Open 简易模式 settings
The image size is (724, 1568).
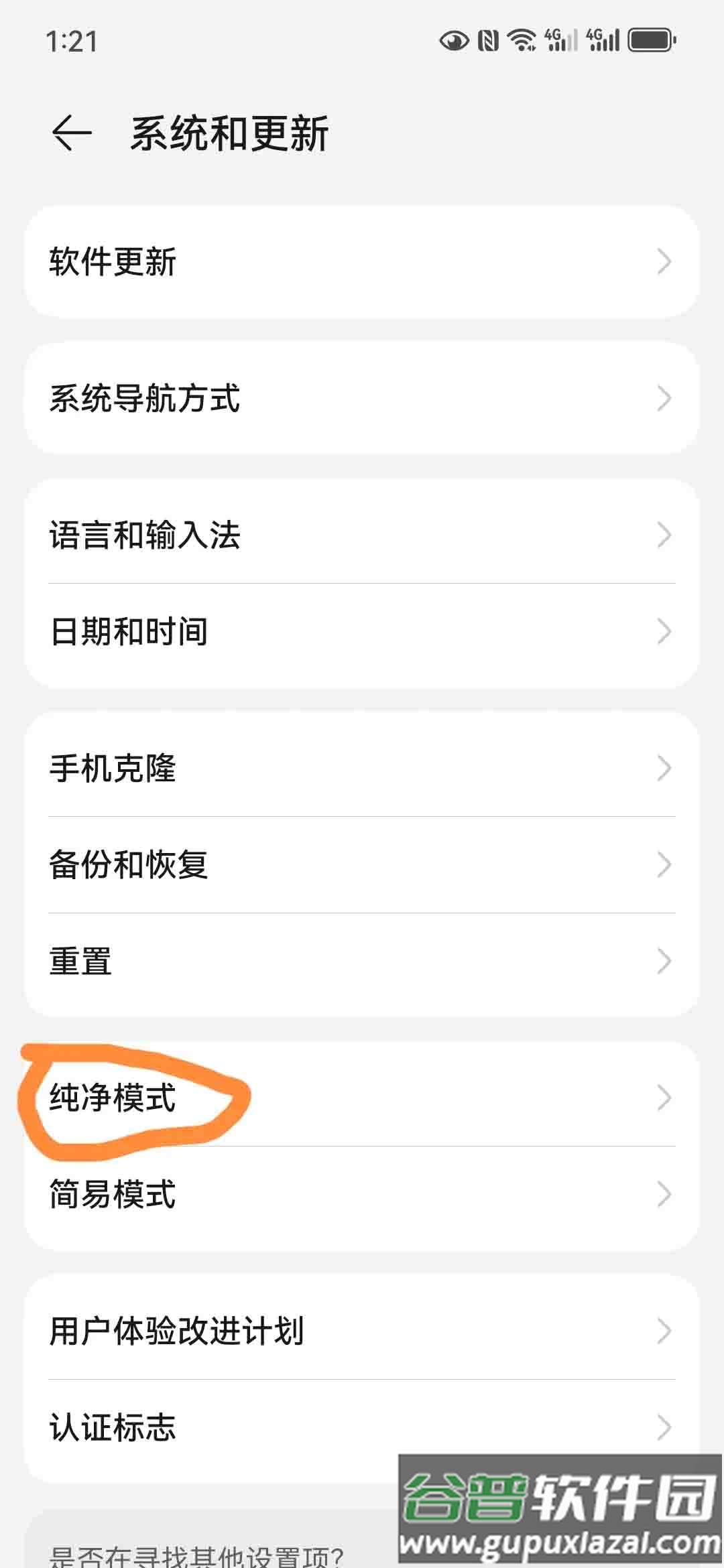point(362,1194)
